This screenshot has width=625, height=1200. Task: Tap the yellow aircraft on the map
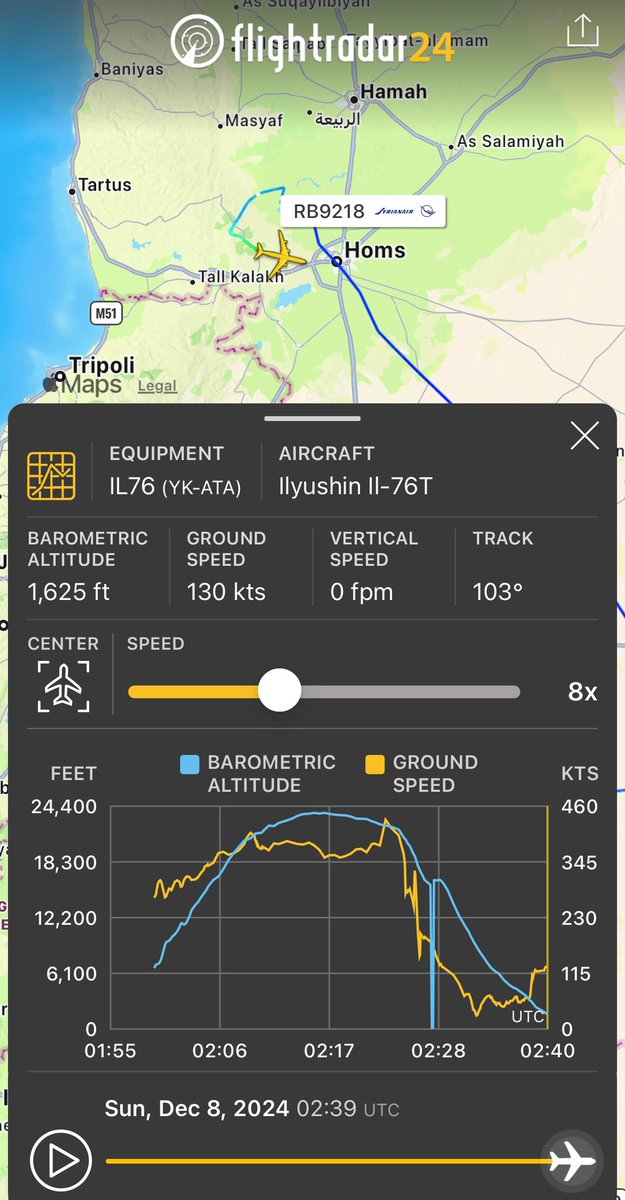[279, 251]
